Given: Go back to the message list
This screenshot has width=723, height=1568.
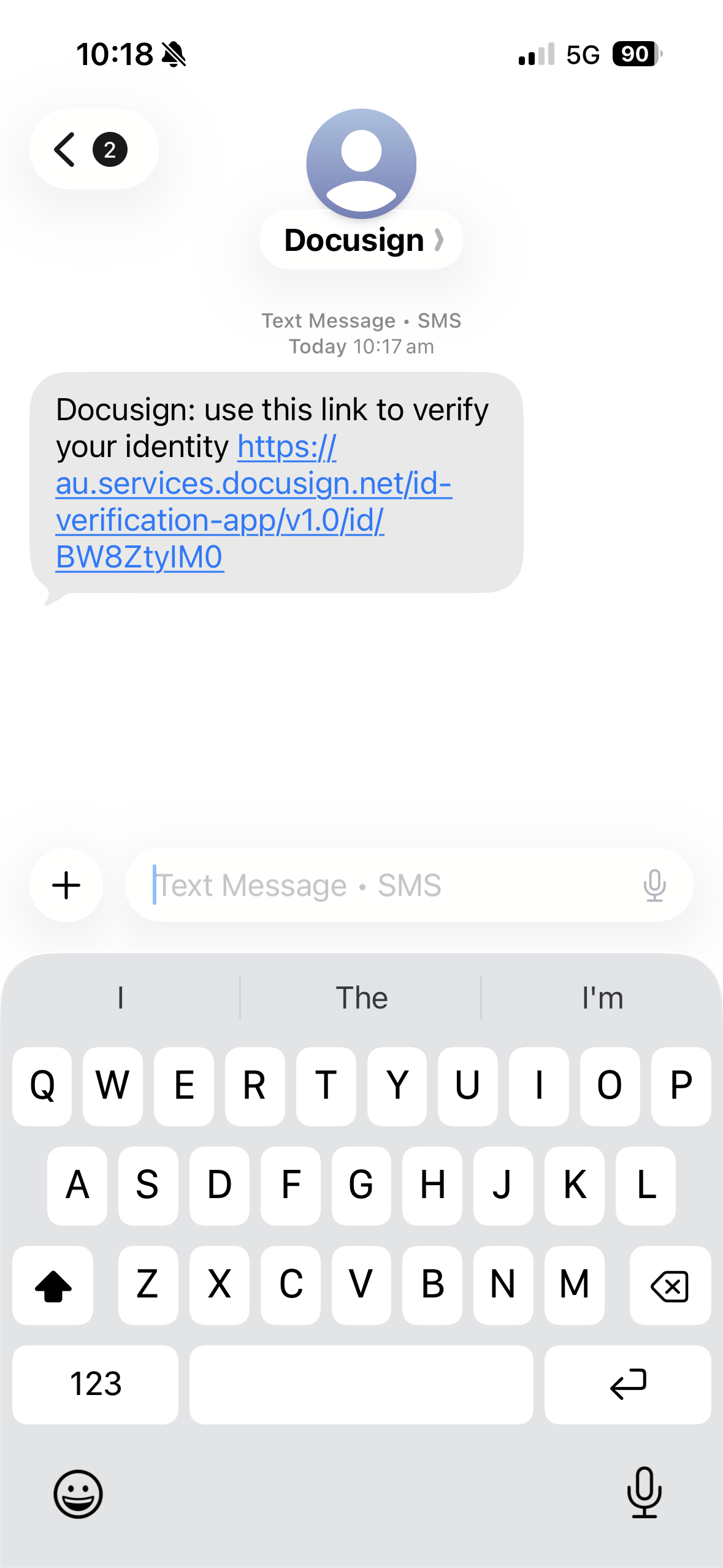Looking at the screenshot, I should pos(93,149).
